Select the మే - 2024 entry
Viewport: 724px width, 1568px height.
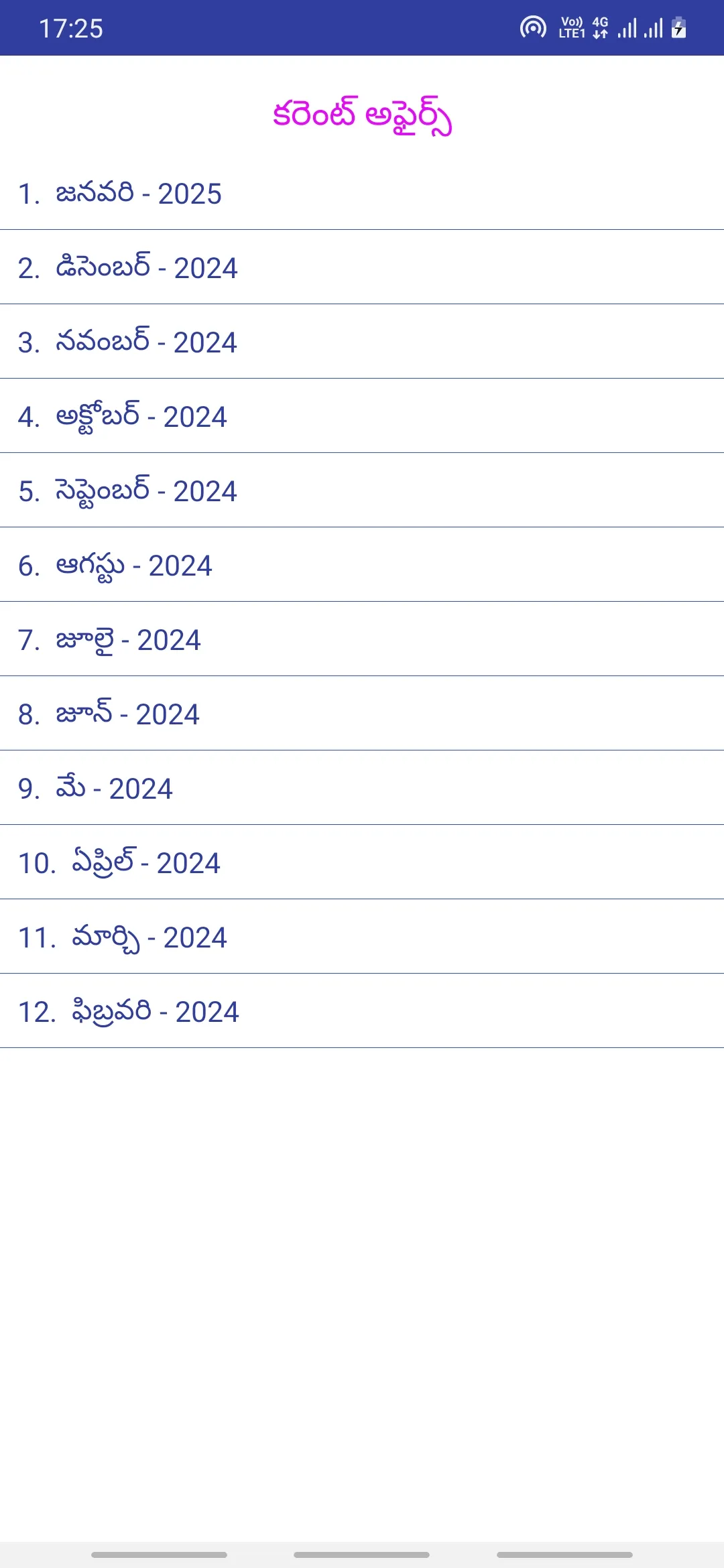(x=362, y=788)
